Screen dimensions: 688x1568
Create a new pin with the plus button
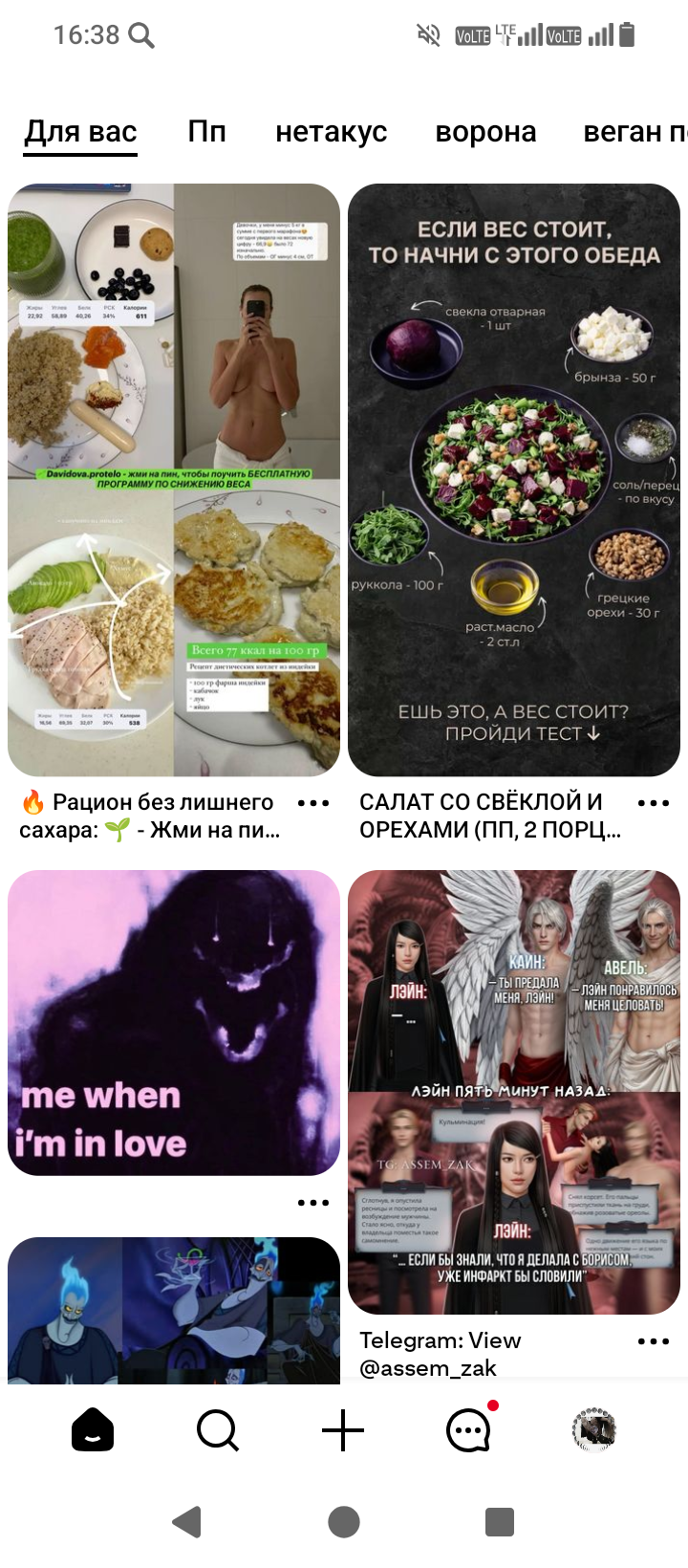click(343, 1430)
